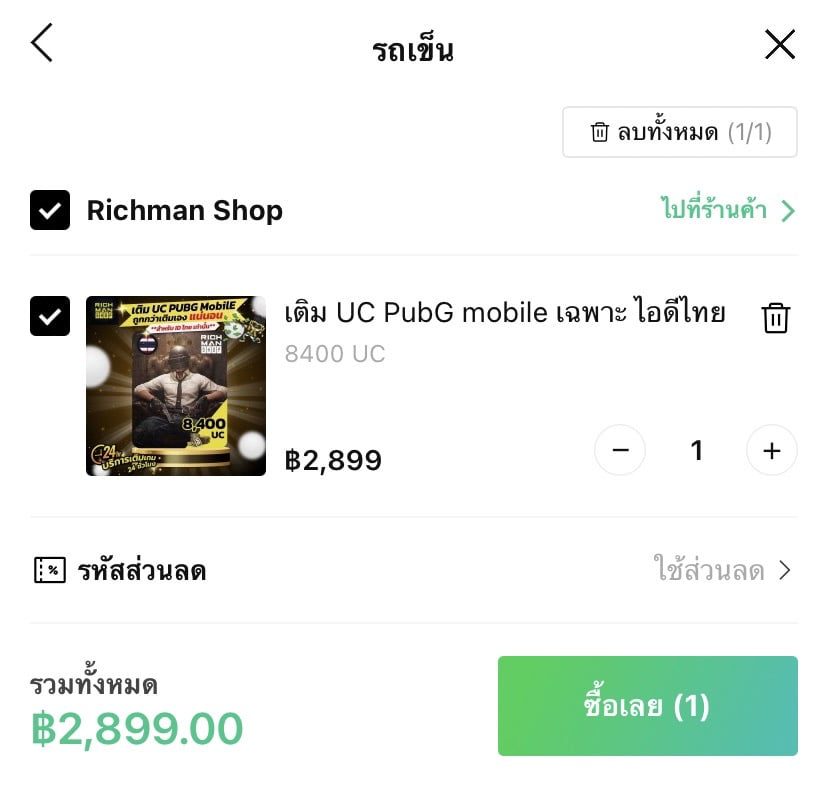828x804 pixels.
Task: Uncheck the UC PubG mobile item checkbox
Action: tap(50, 315)
